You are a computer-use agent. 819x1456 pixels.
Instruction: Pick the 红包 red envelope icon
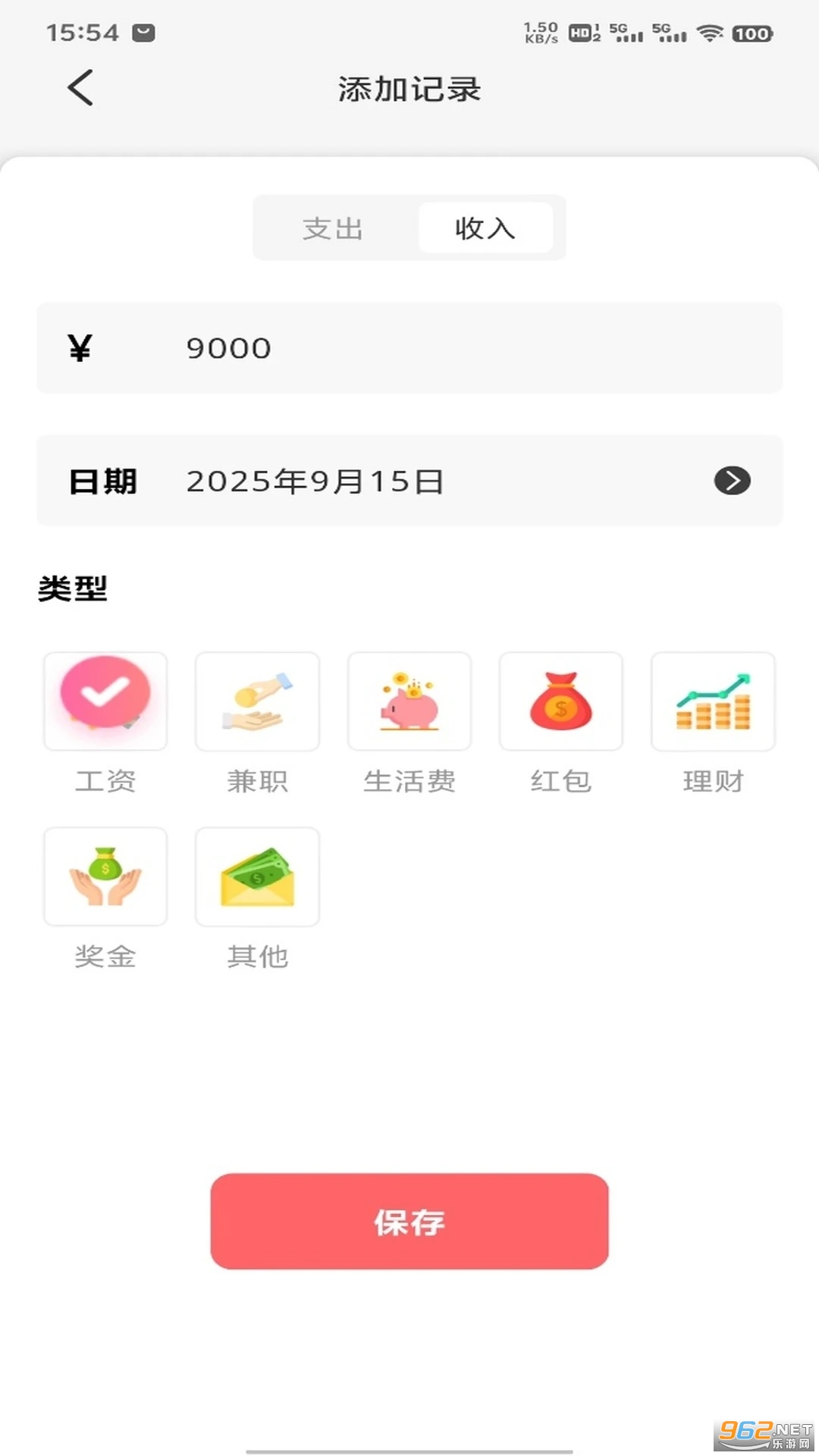pyautogui.click(x=561, y=701)
